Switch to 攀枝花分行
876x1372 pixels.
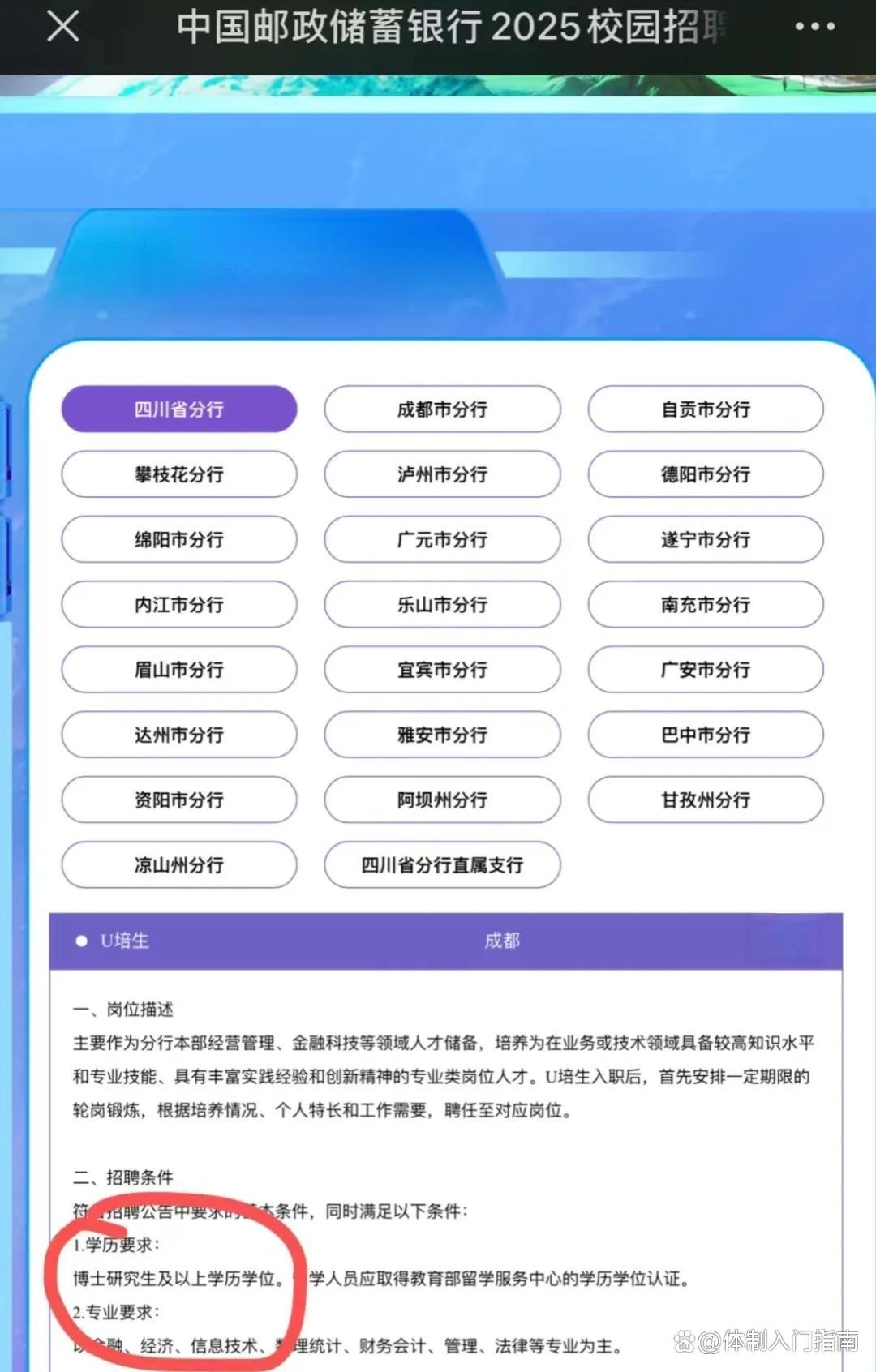pyautogui.click(x=179, y=474)
